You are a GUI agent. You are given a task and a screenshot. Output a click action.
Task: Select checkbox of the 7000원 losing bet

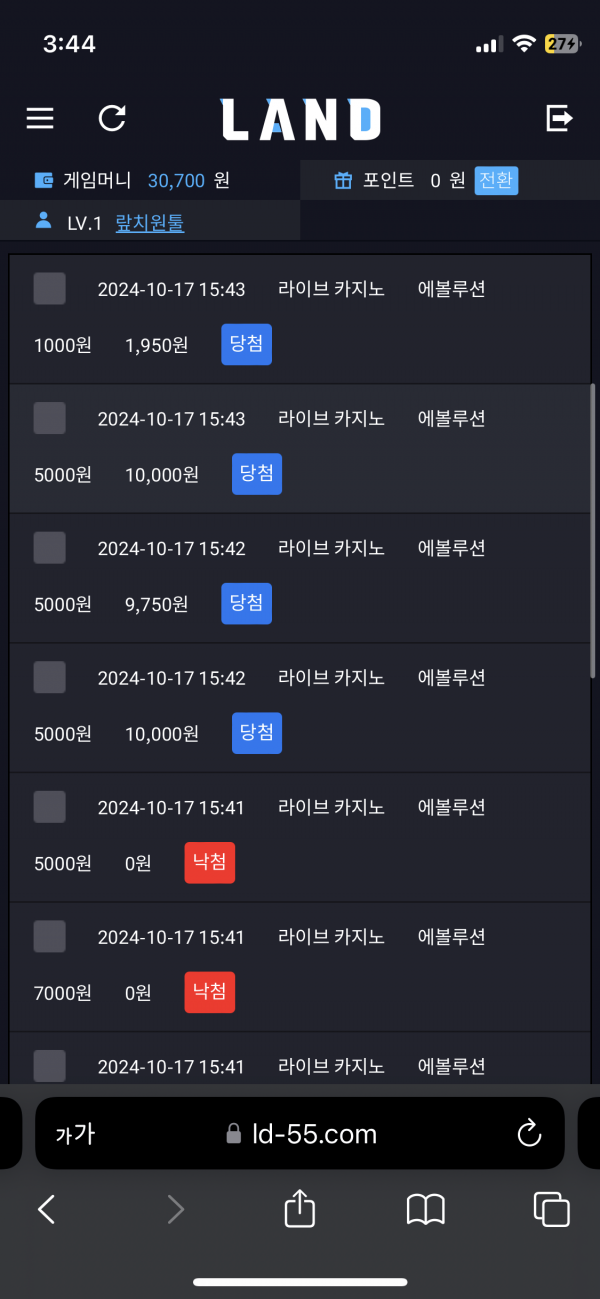click(x=50, y=937)
